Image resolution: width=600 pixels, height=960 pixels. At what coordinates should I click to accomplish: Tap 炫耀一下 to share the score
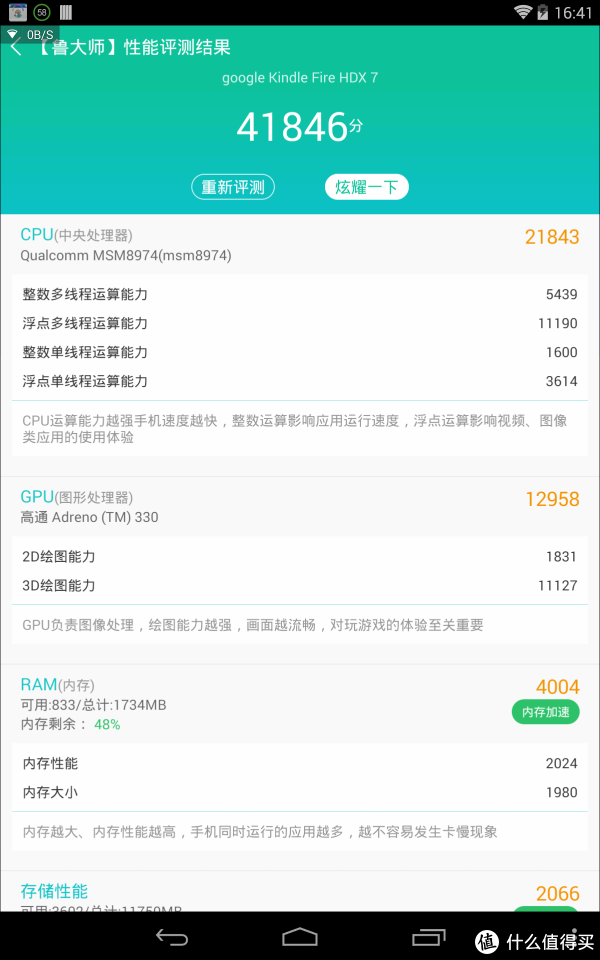(x=367, y=187)
